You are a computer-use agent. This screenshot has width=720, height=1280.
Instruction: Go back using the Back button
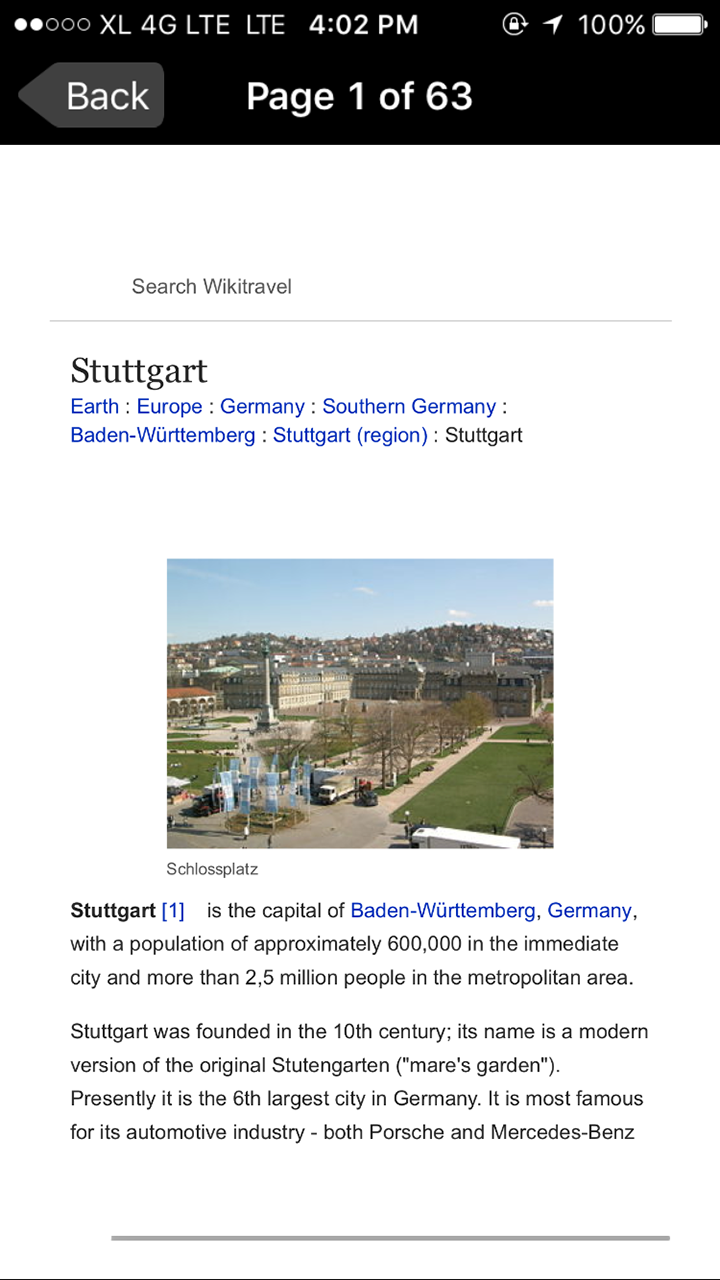[91, 96]
